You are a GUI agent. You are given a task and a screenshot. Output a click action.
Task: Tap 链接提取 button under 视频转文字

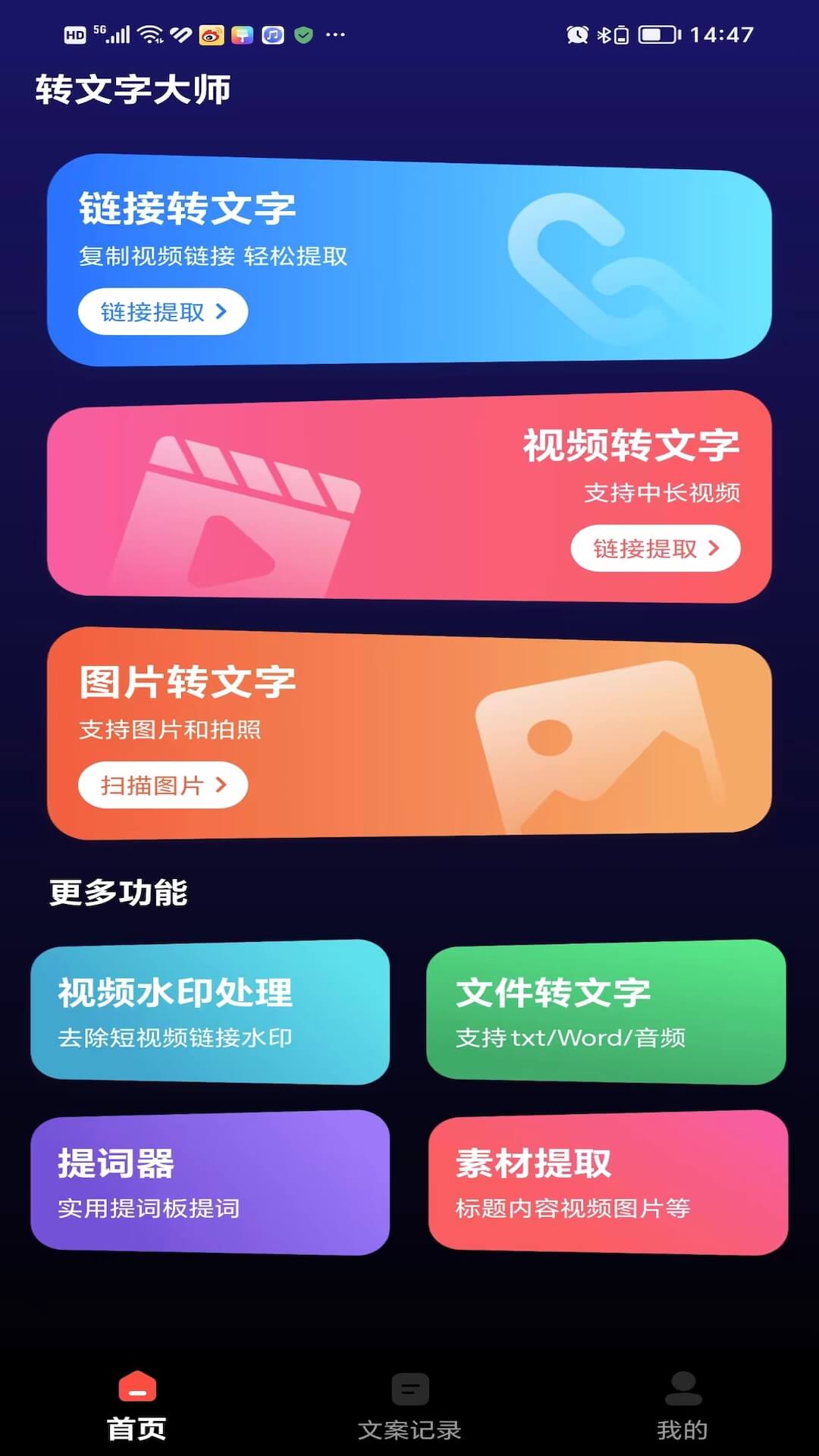[x=655, y=548]
